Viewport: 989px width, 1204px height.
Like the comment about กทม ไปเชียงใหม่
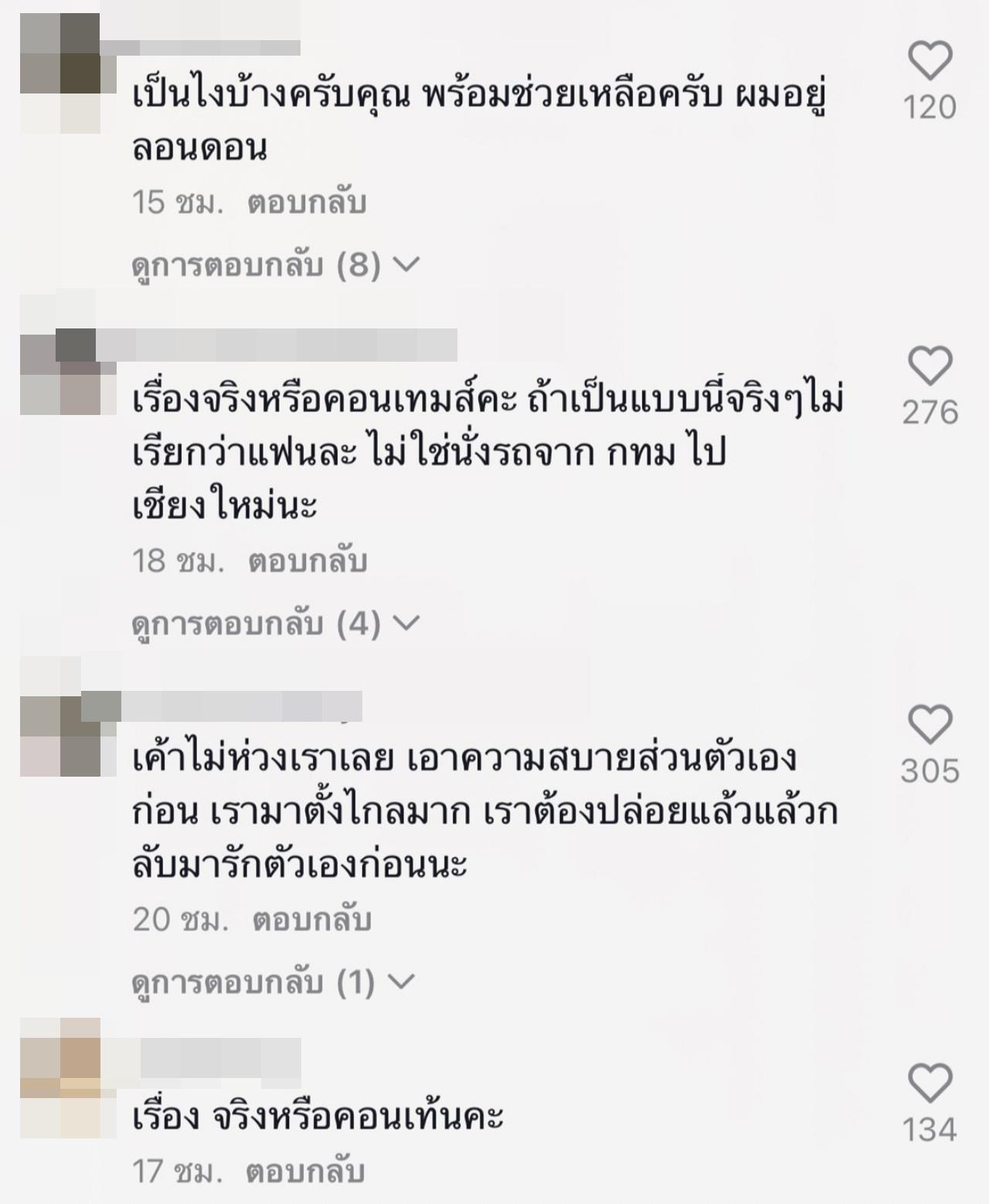tap(930, 366)
